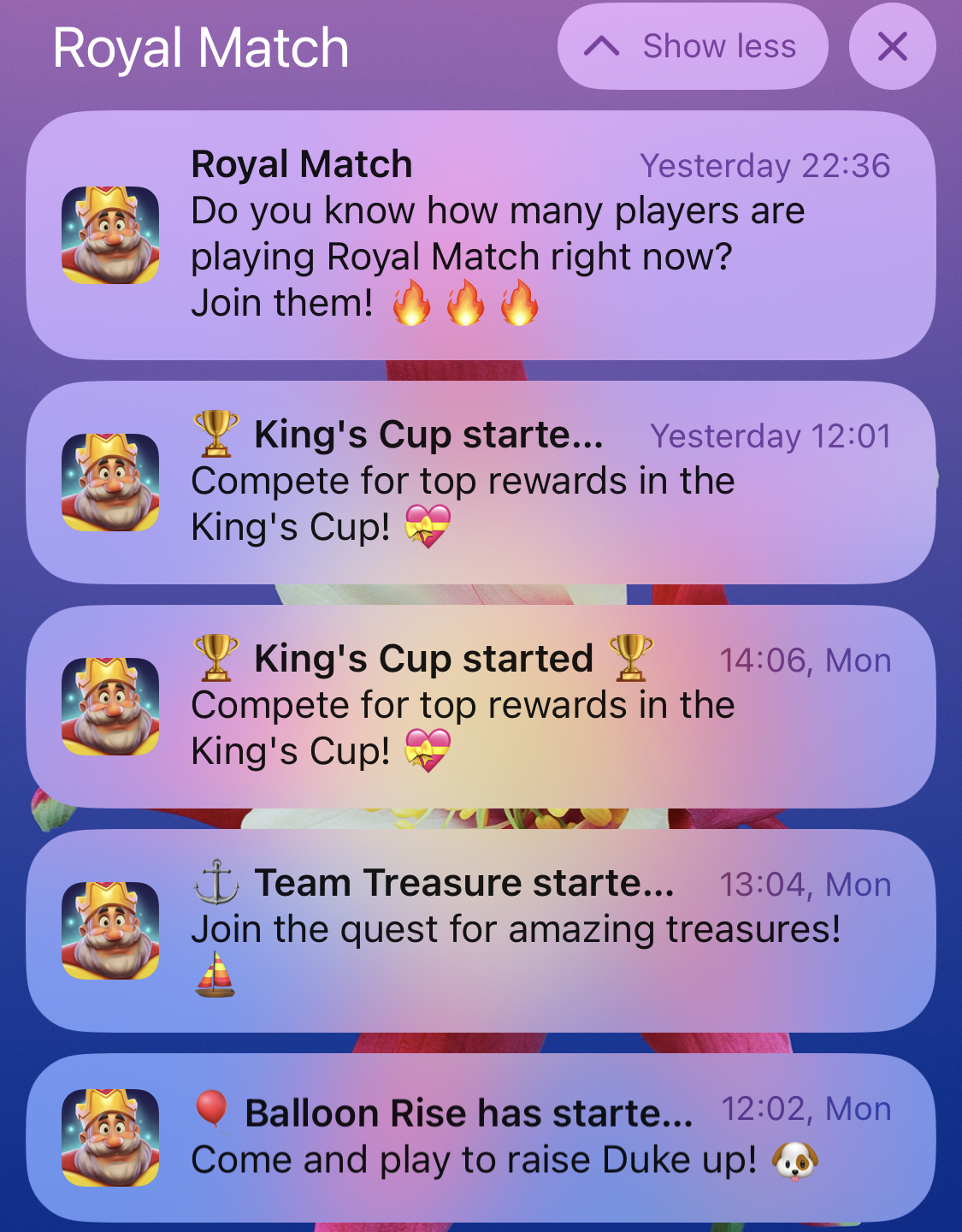Clear all Royal Match notifications

click(892, 46)
